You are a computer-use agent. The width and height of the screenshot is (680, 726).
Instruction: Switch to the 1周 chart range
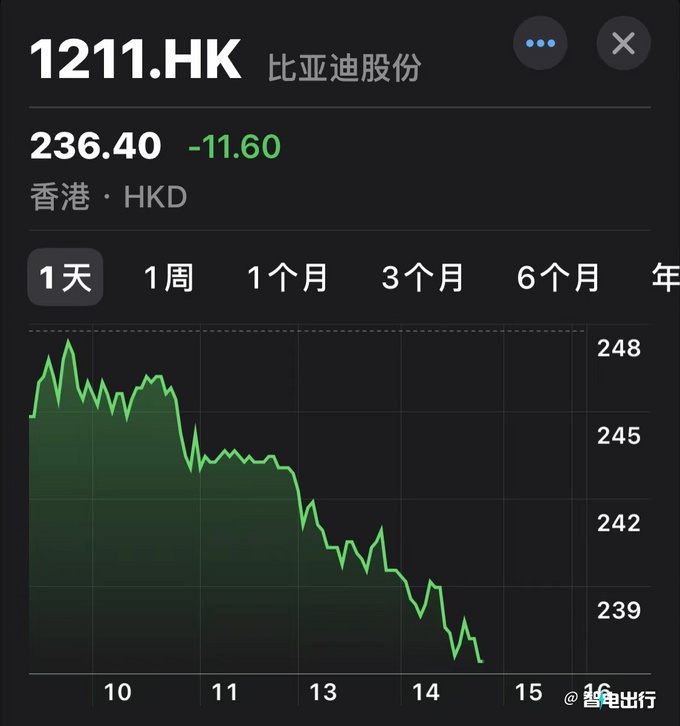click(168, 277)
